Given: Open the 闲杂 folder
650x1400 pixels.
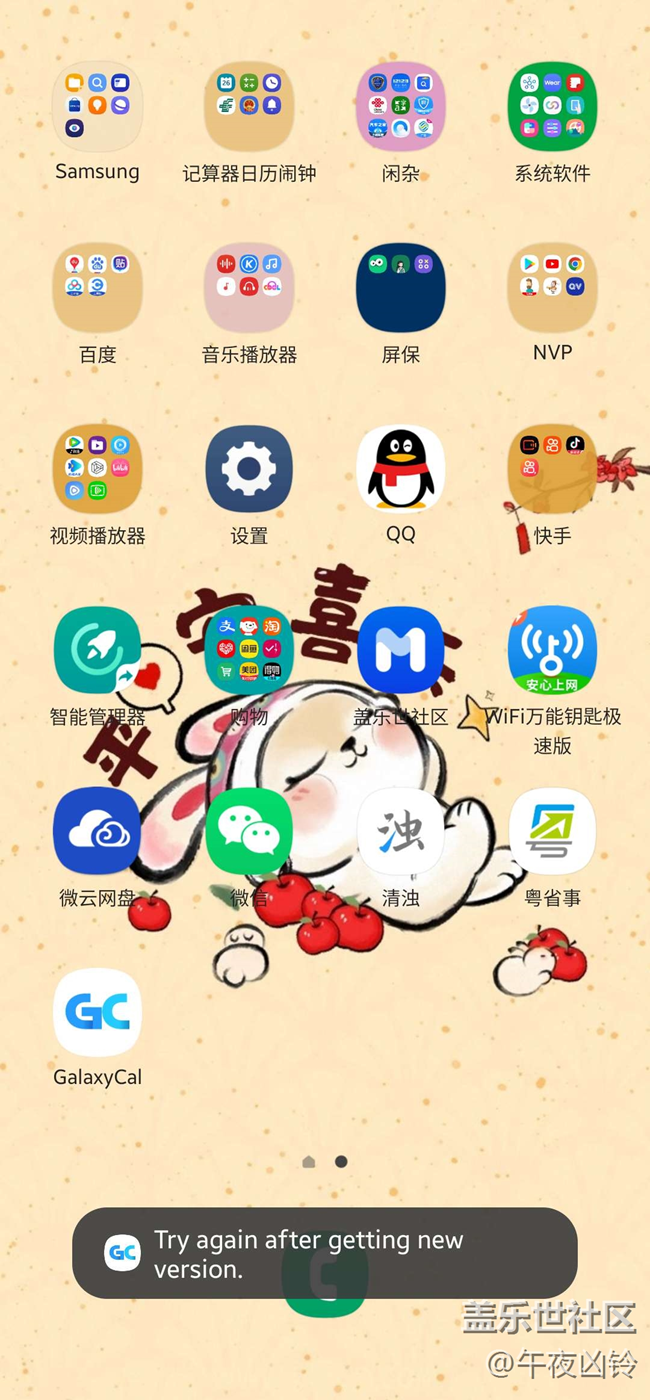Looking at the screenshot, I should (401, 107).
